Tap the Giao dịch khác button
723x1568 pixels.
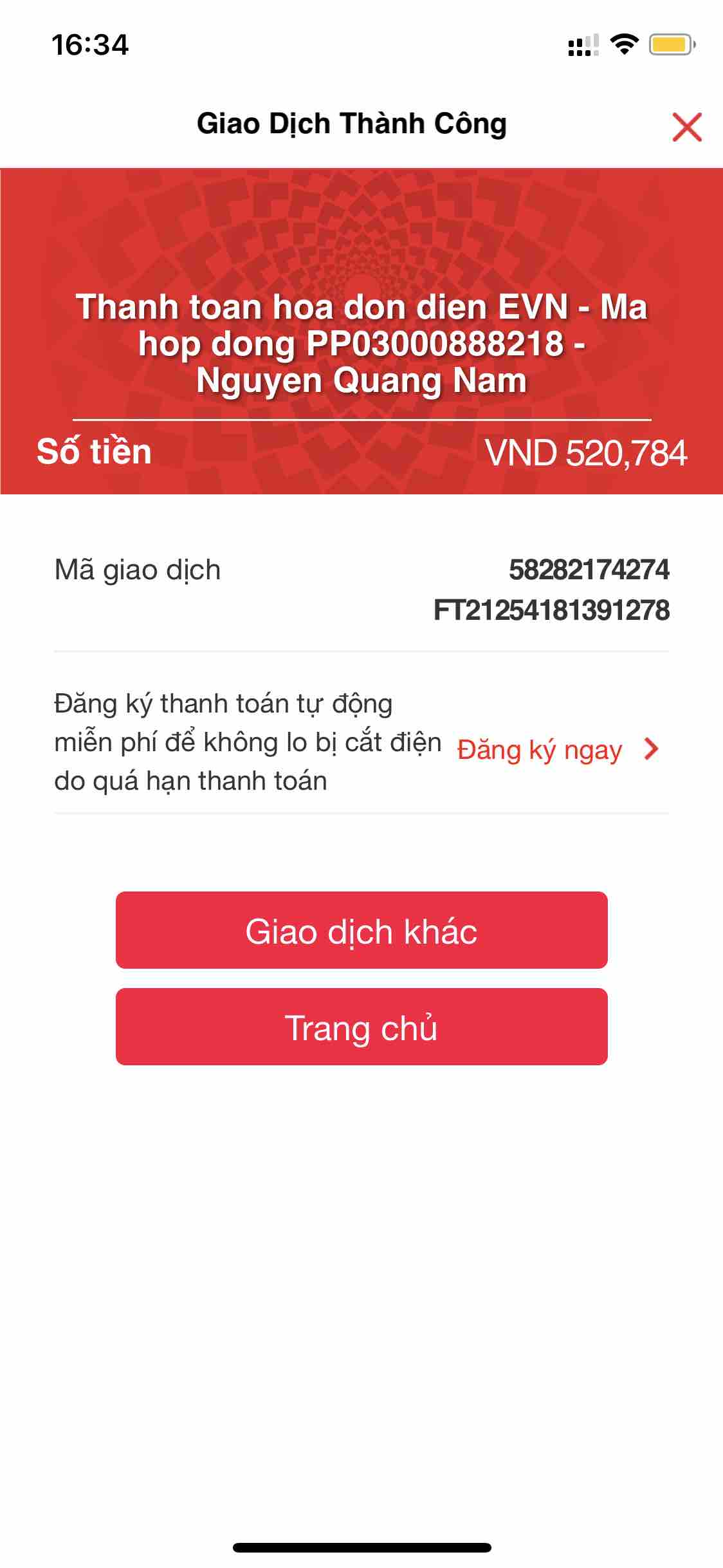tap(361, 930)
